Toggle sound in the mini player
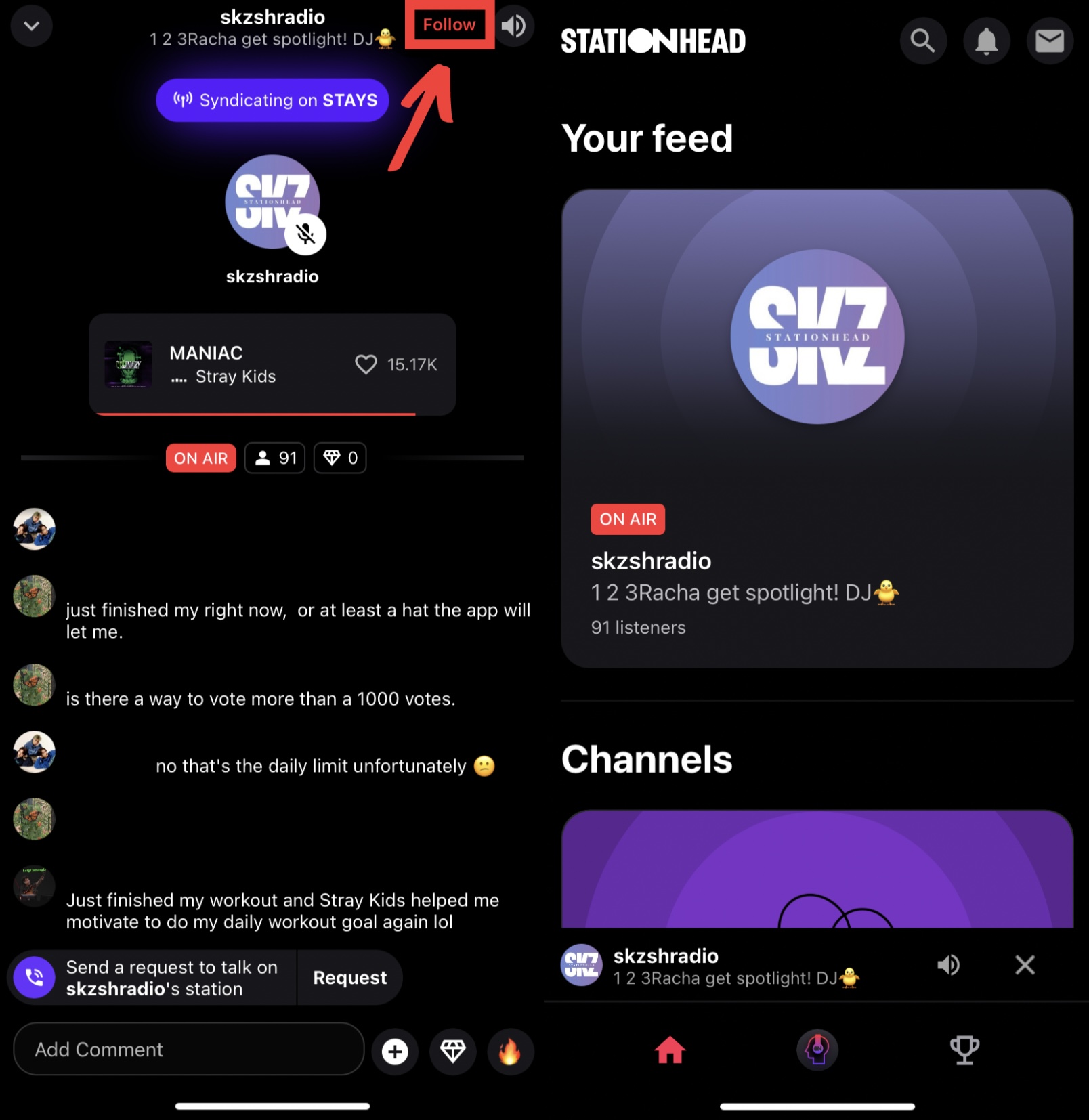 click(x=949, y=965)
